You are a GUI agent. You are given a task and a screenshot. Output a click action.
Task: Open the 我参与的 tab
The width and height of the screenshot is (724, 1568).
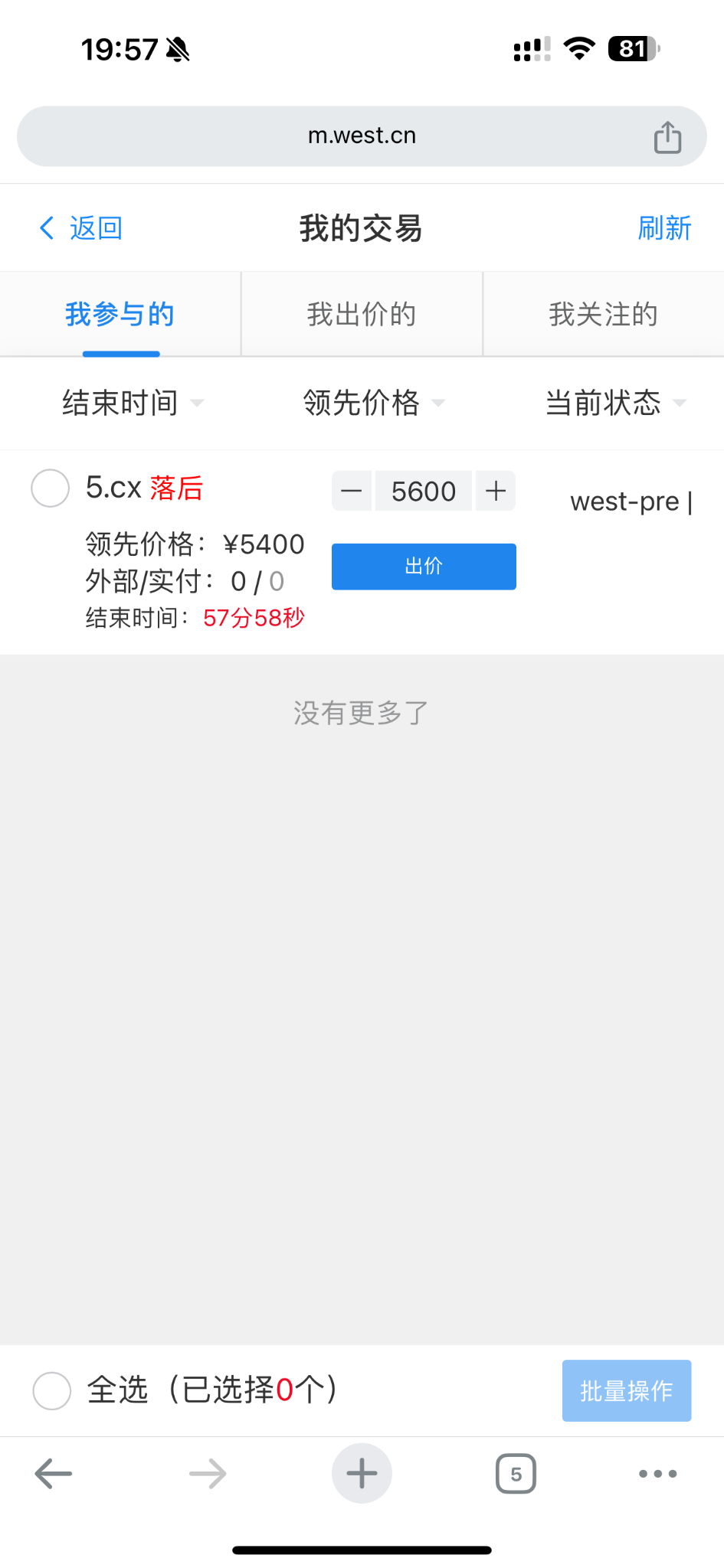[120, 315]
